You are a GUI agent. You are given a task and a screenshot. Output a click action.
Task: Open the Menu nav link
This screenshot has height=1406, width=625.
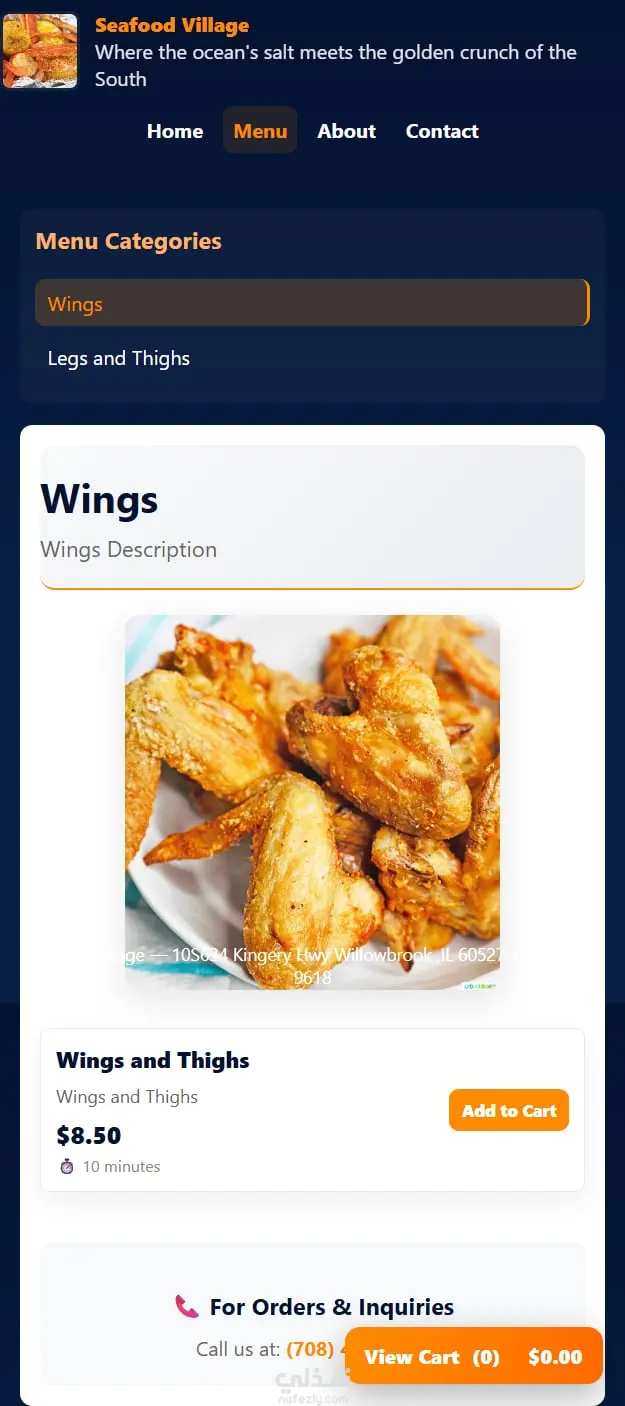click(x=260, y=131)
